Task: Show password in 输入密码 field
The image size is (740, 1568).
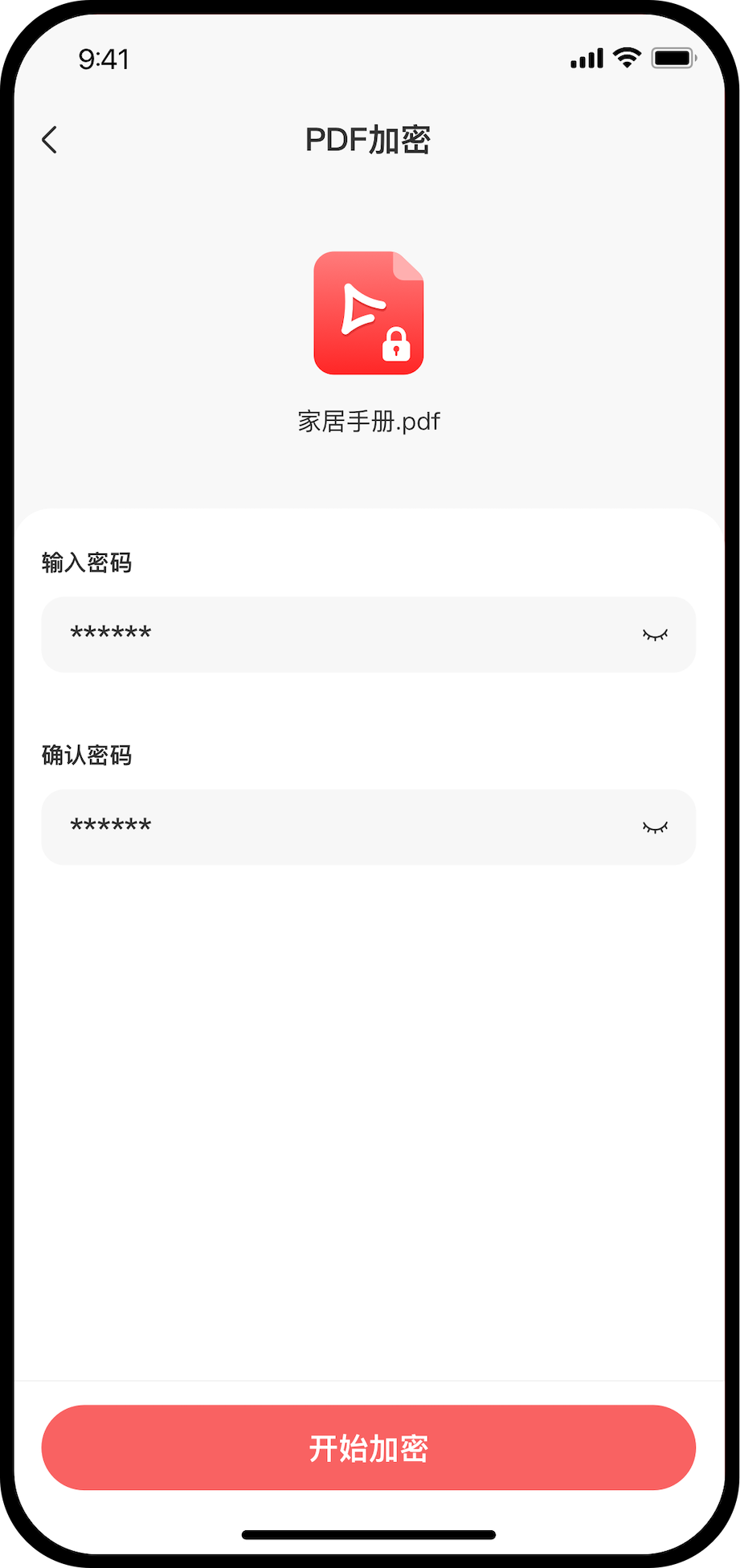Action: pyautogui.click(x=655, y=635)
